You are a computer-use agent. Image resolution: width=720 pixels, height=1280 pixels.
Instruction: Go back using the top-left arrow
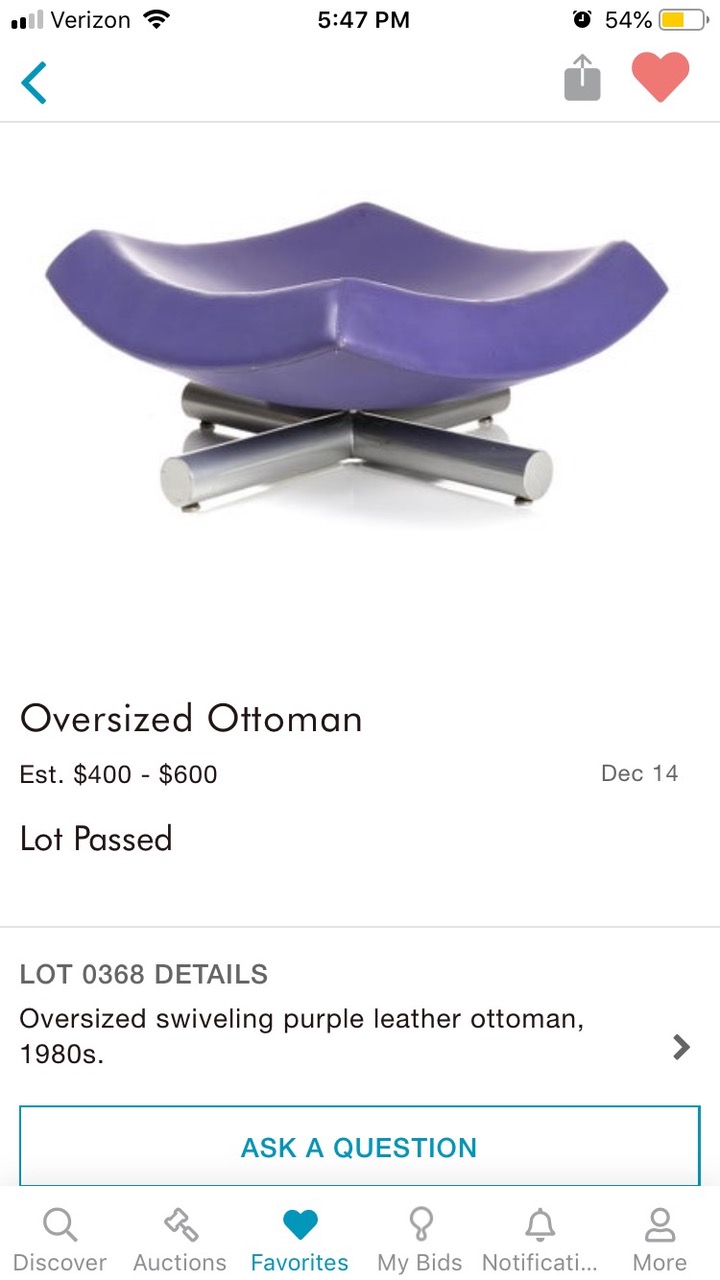coord(34,82)
